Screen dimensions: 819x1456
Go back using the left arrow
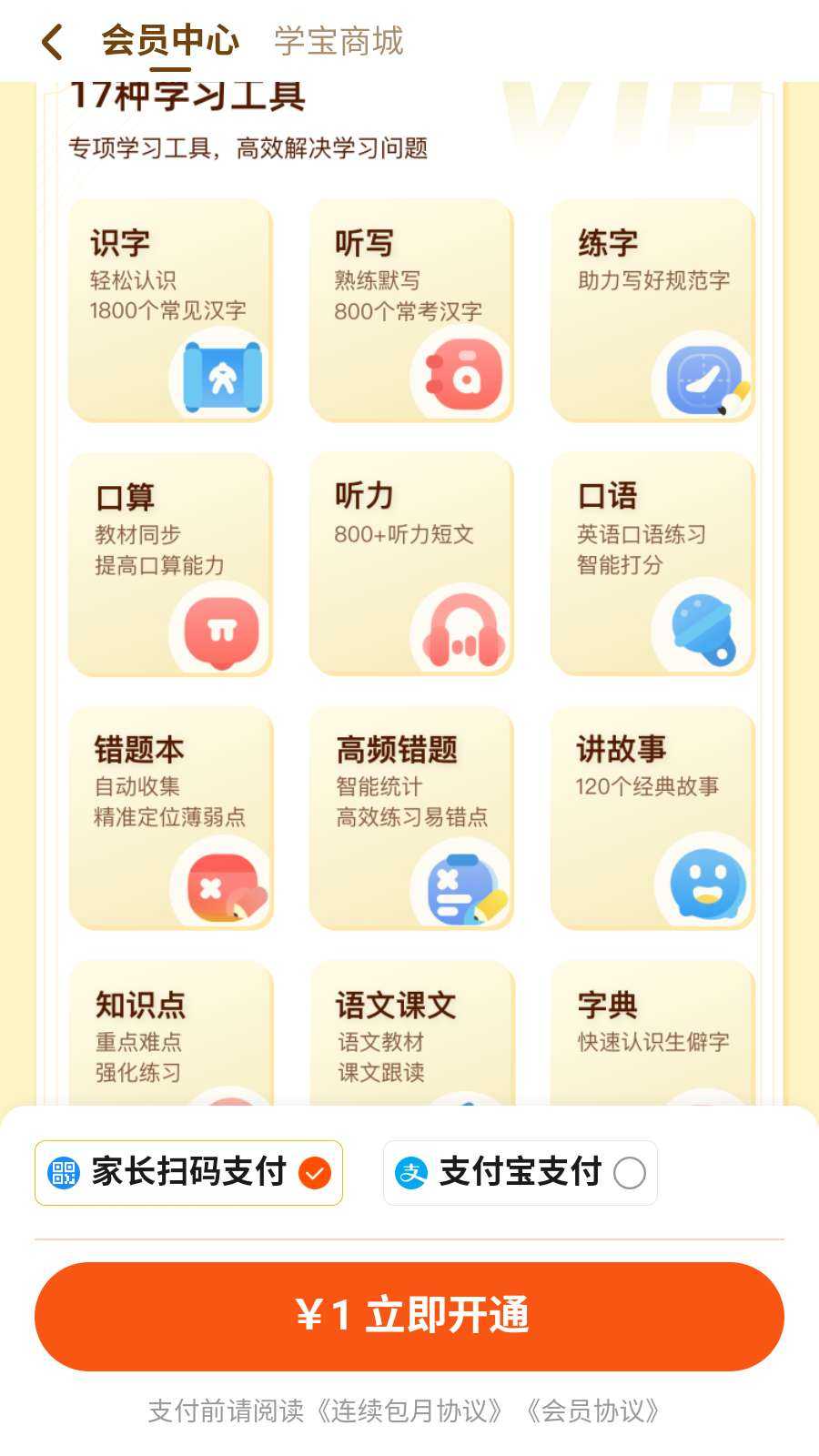[52, 41]
